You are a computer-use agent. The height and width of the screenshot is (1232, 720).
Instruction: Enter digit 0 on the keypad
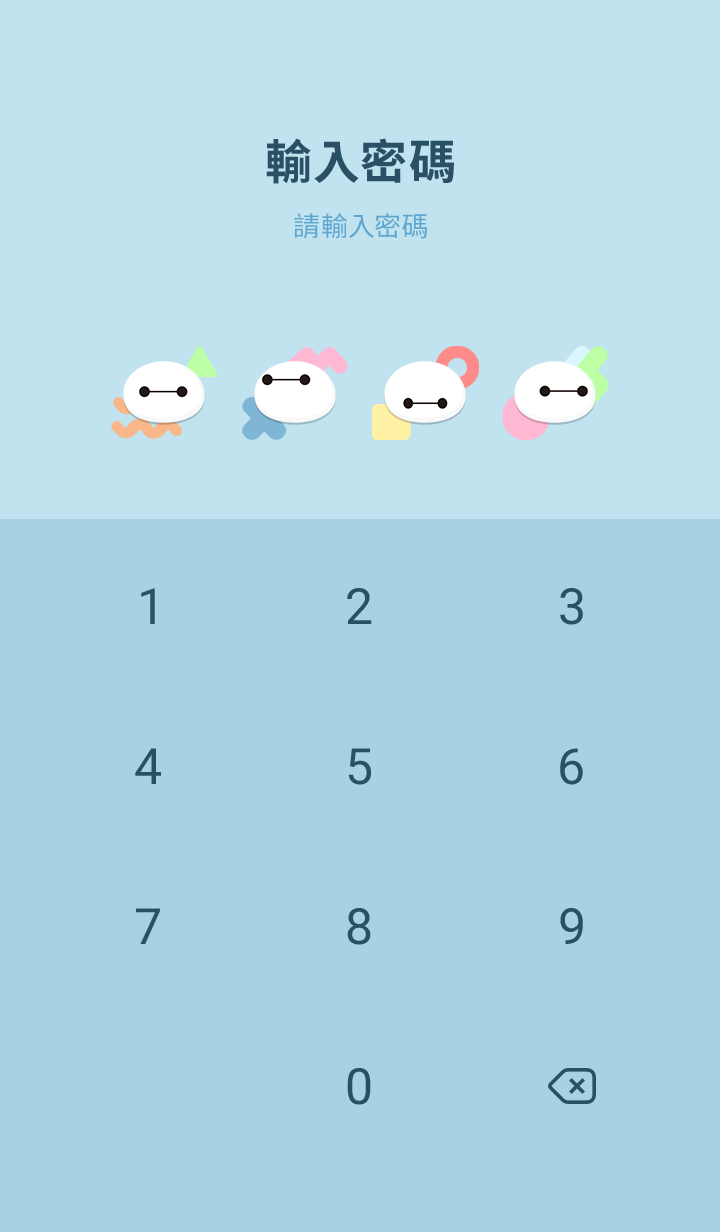(359, 1087)
